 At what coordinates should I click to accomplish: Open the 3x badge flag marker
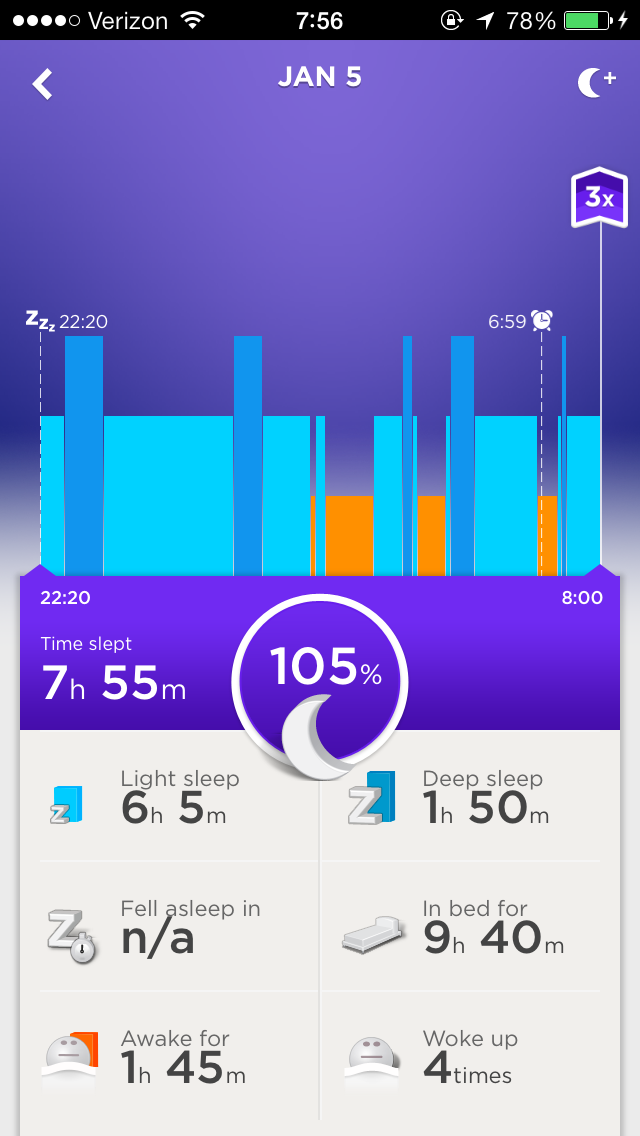(x=598, y=198)
